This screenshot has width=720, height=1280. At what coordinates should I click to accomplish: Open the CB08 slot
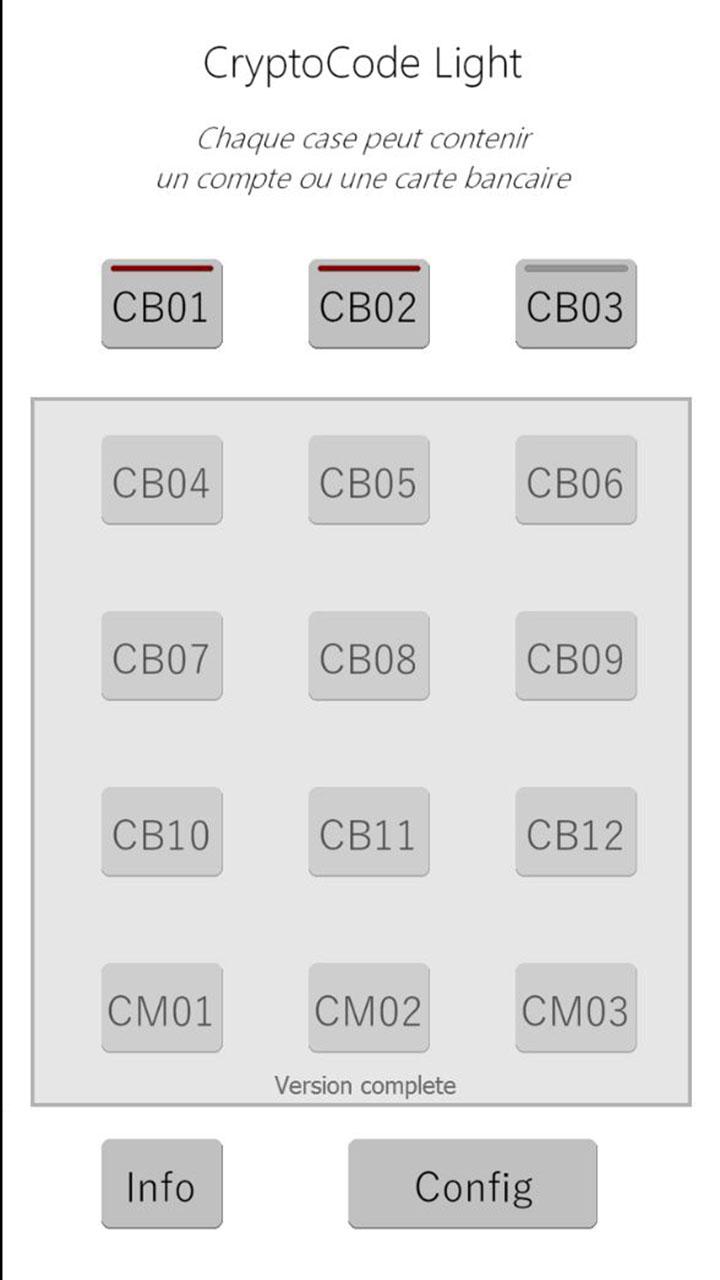coord(368,657)
